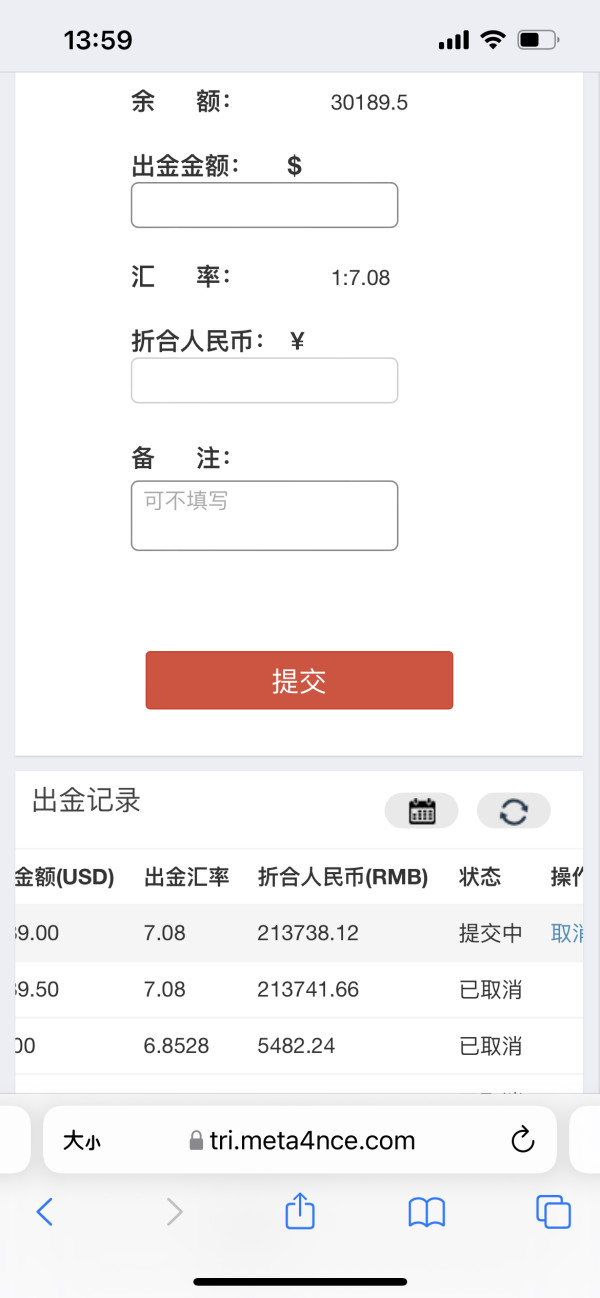This screenshot has width=600, height=1298.
Task: Reload the page from the address bar
Action: click(x=523, y=1140)
